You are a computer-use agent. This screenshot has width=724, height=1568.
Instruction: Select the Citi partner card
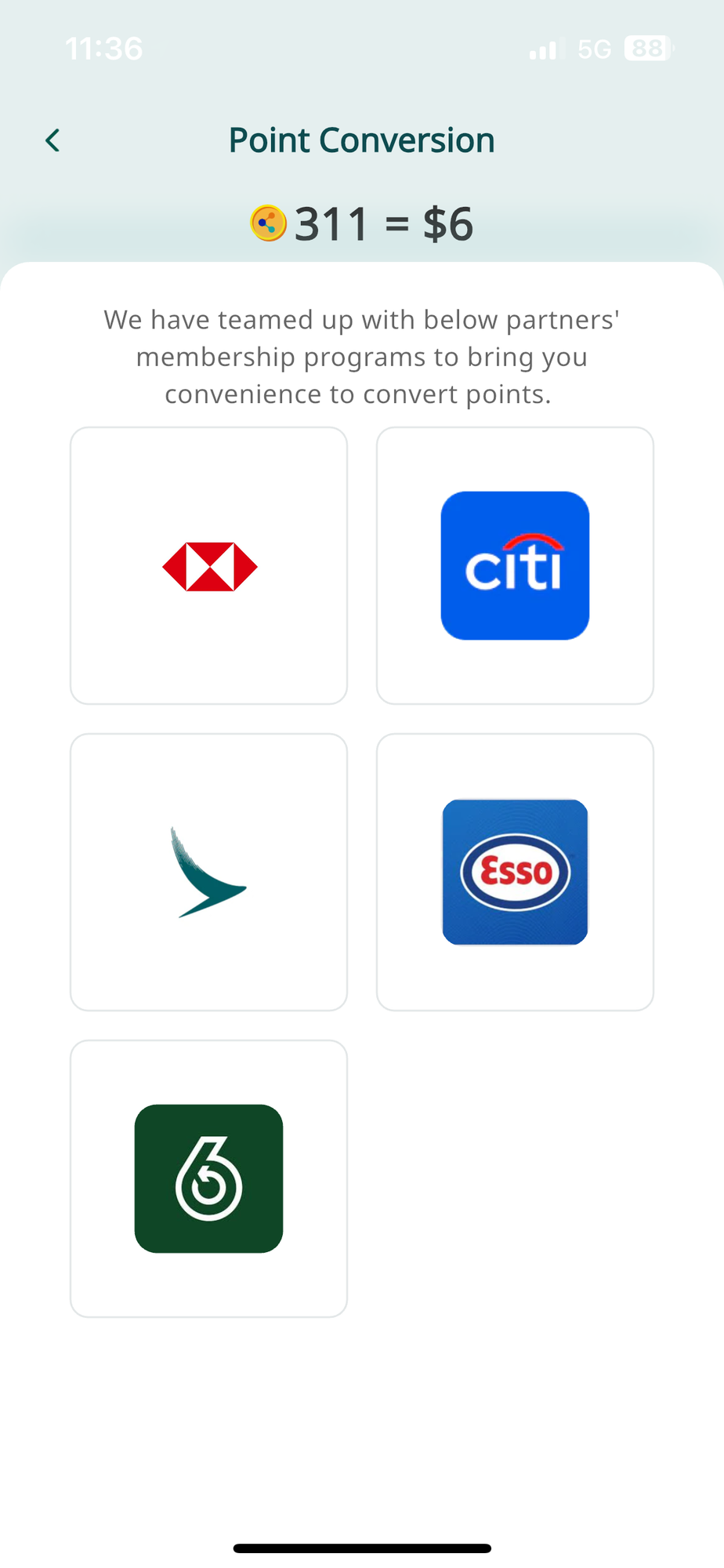(515, 566)
